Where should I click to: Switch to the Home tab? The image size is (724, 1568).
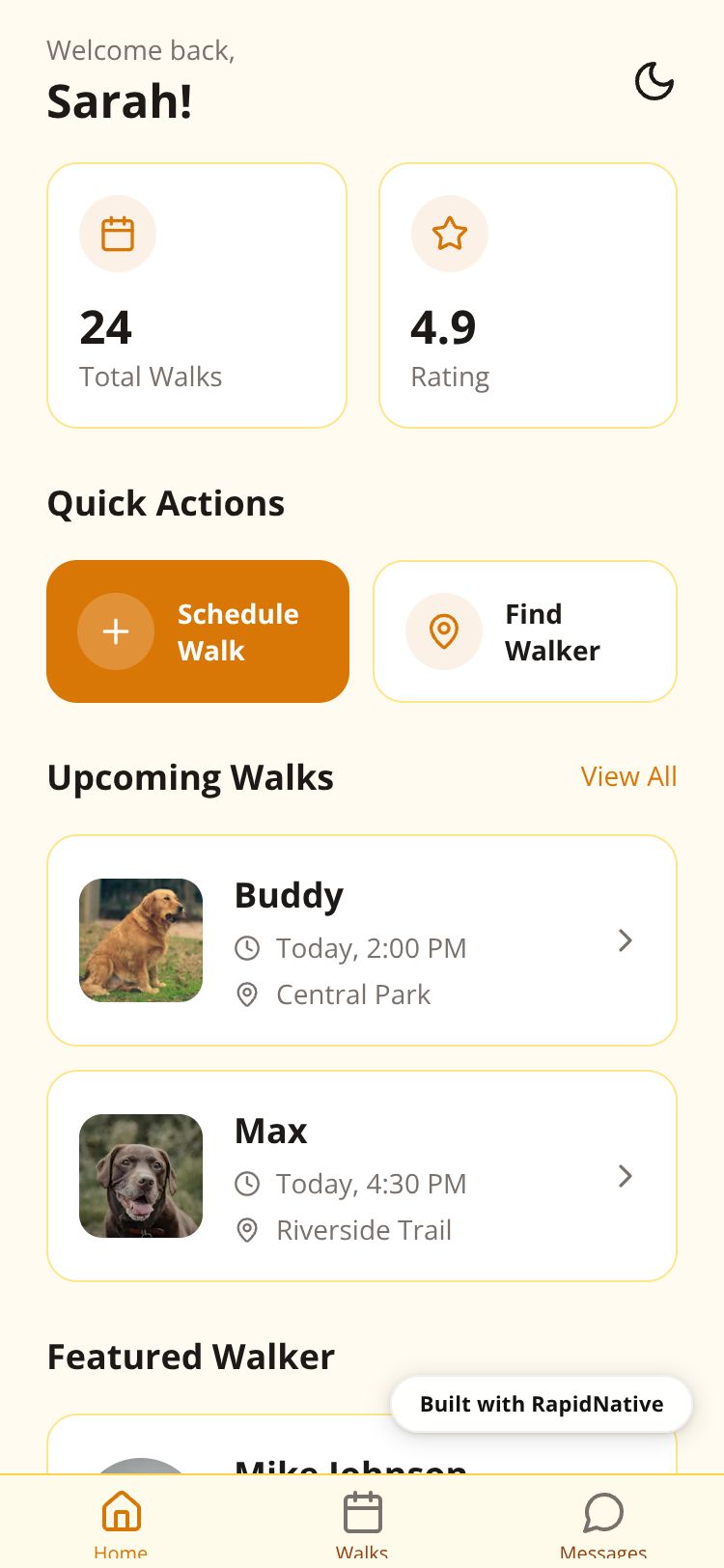[x=121, y=1522]
